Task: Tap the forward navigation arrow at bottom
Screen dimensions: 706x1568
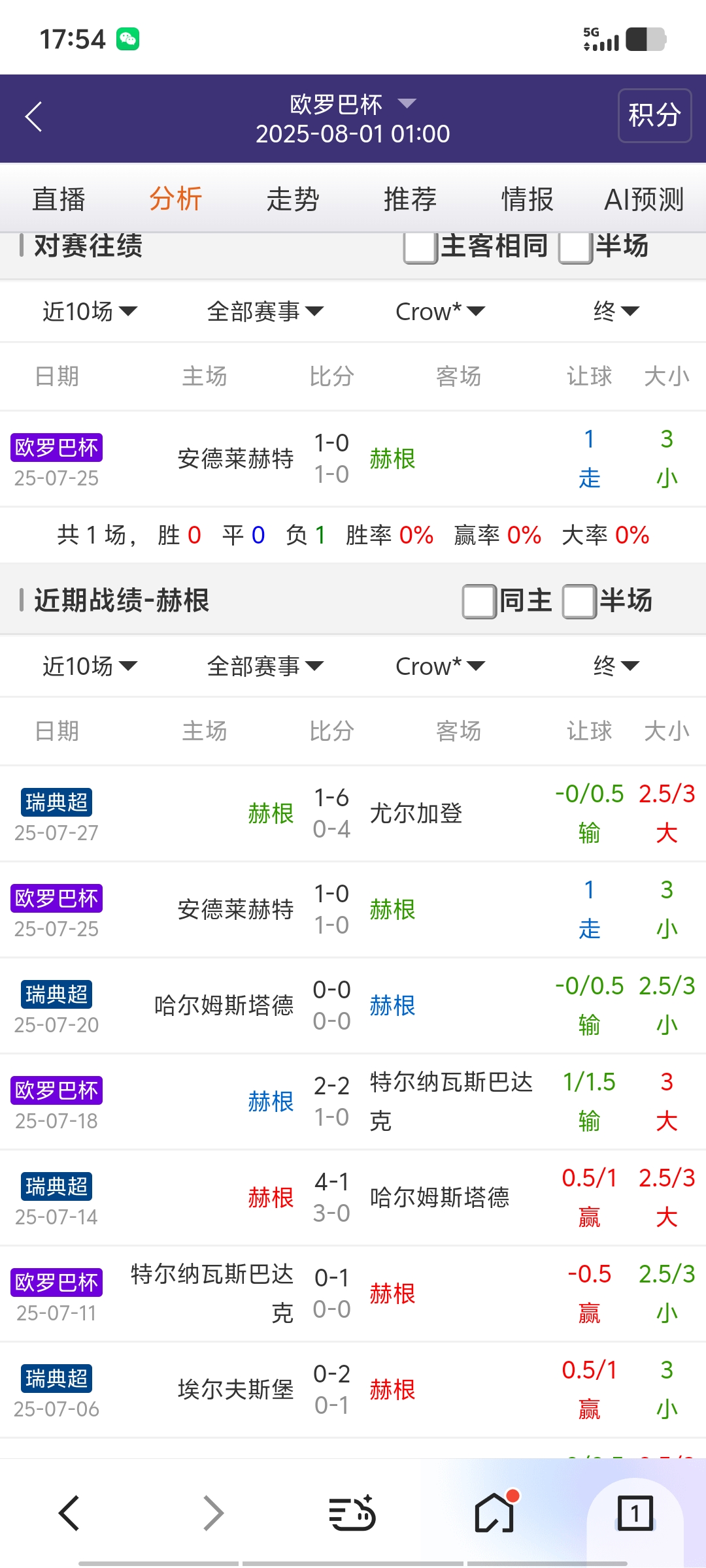Action: tap(212, 1514)
